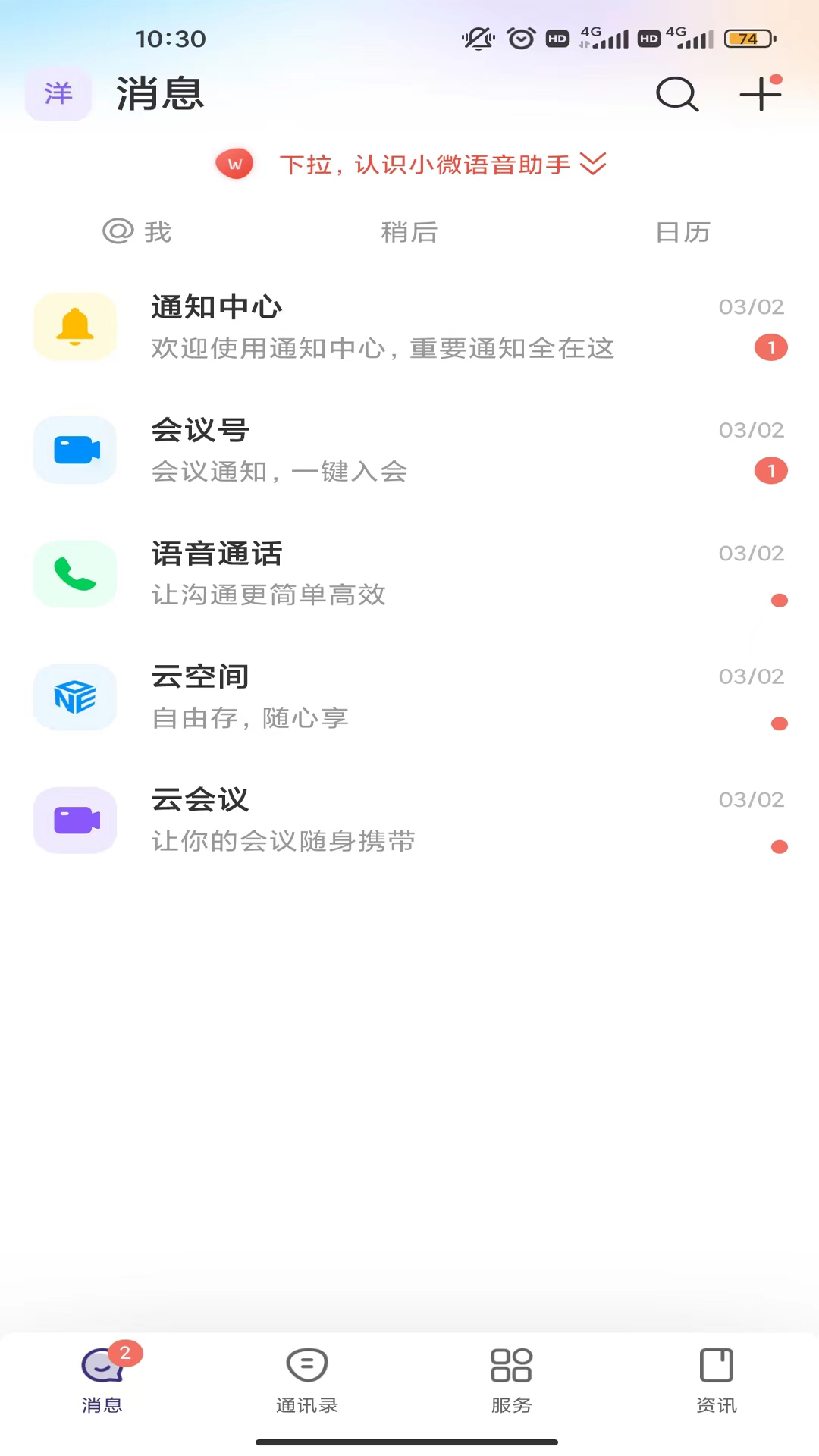Expand the 小微语音助手 pull-down banner
Viewport: 819px width, 1456px height.
(425, 164)
